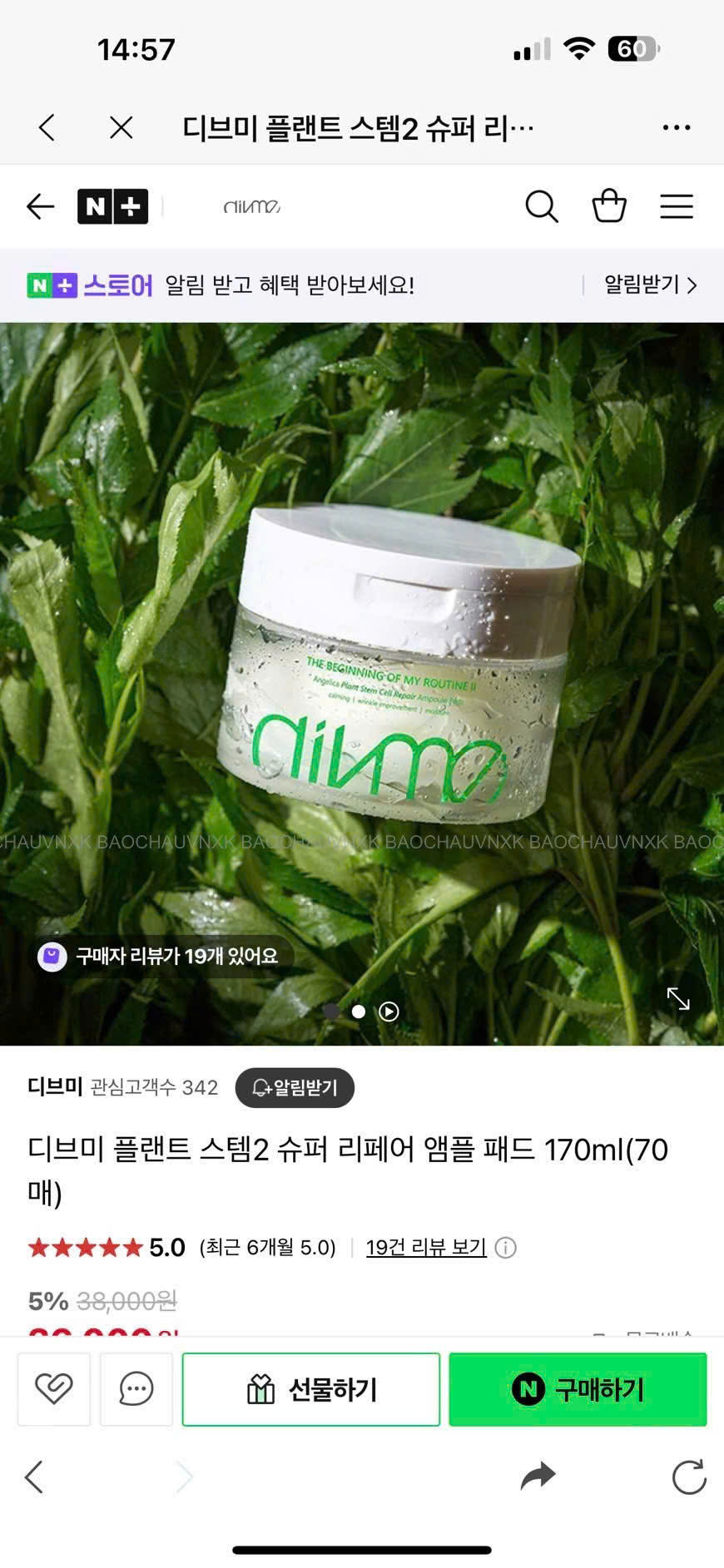
Task: Open the shopping basket
Action: pos(608,206)
